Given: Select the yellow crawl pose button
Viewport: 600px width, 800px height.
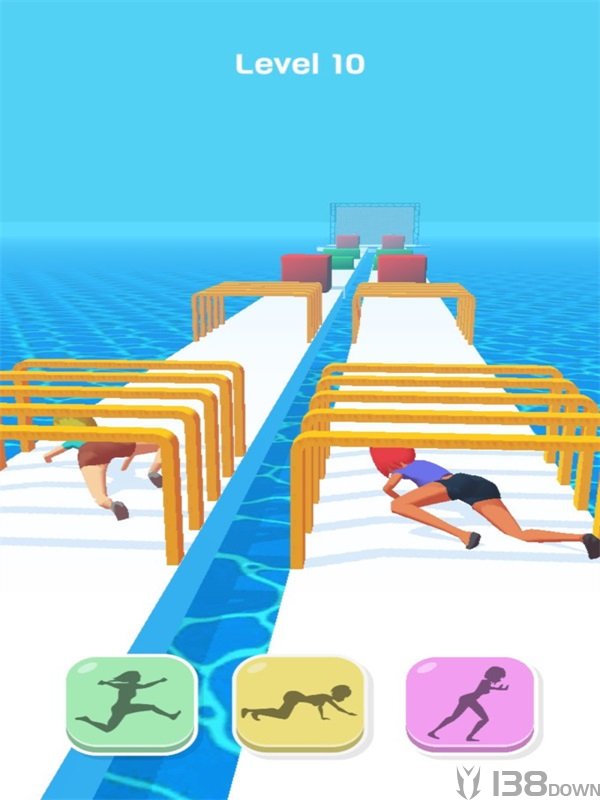Looking at the screenshot, I should 299,704.
